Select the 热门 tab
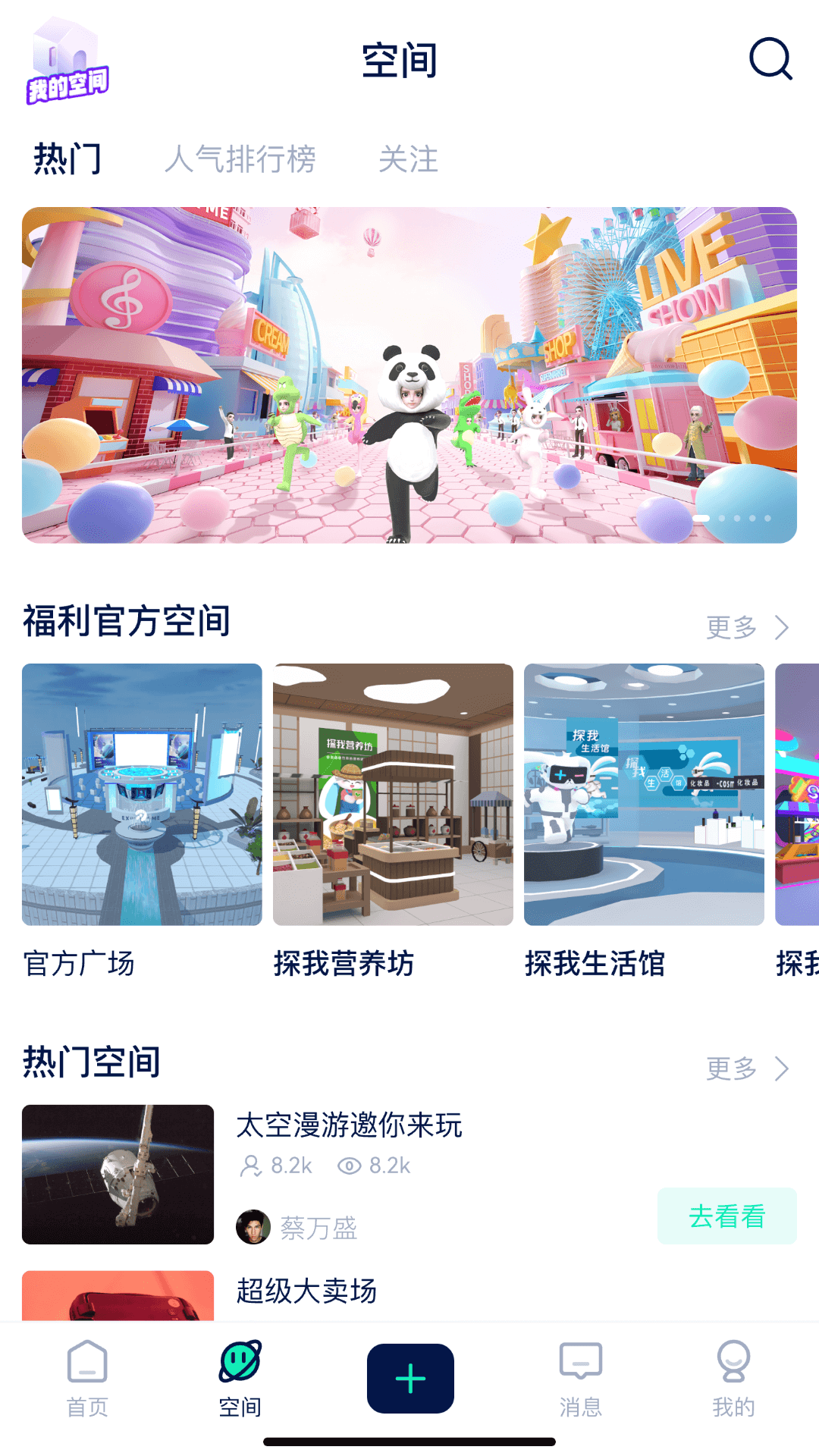The image size is (819, 1456). coord(68,159)
